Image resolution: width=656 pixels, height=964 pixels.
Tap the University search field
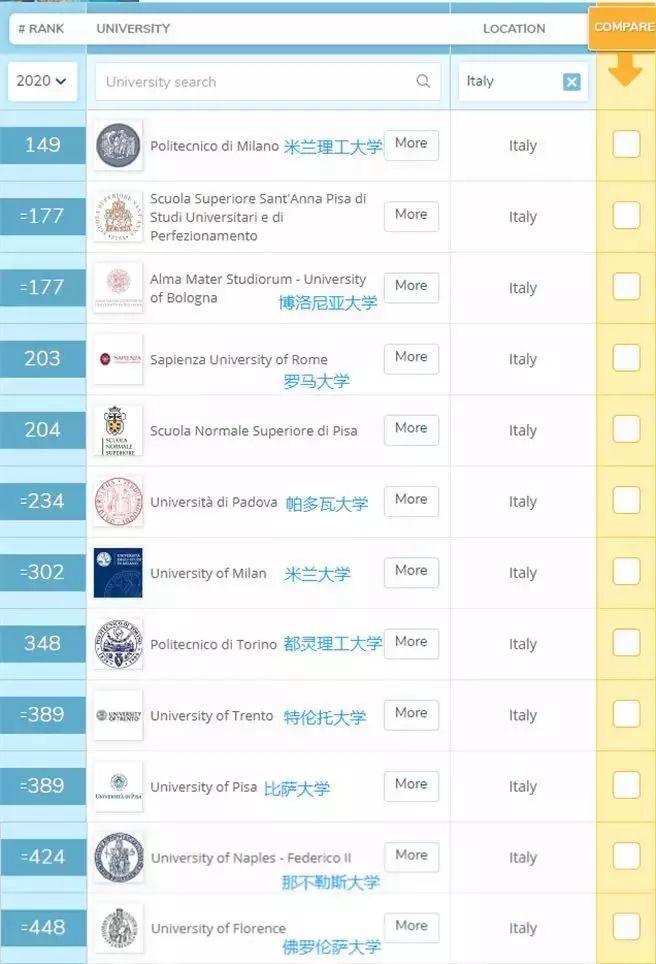coord(255,82)
